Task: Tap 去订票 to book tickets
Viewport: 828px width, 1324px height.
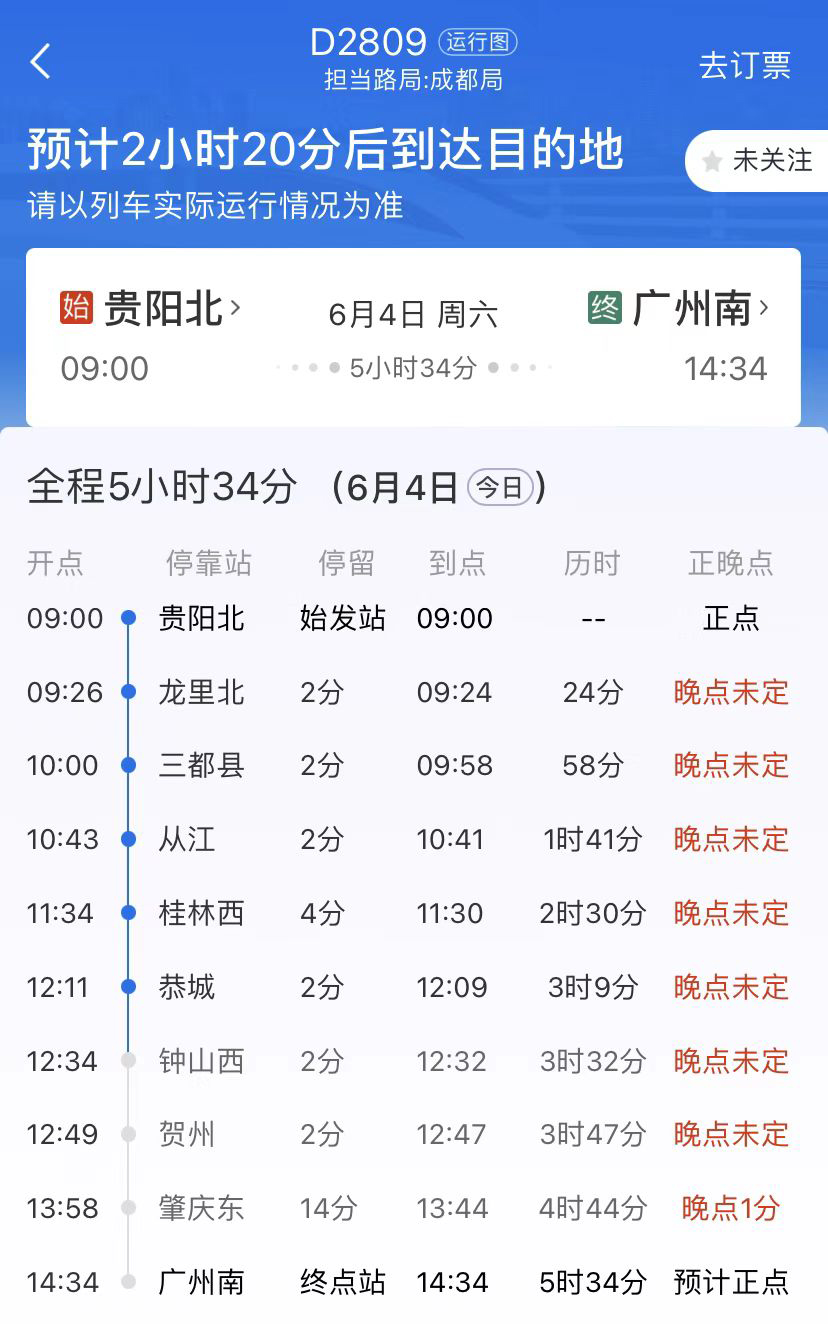Action: coord(744,65)
